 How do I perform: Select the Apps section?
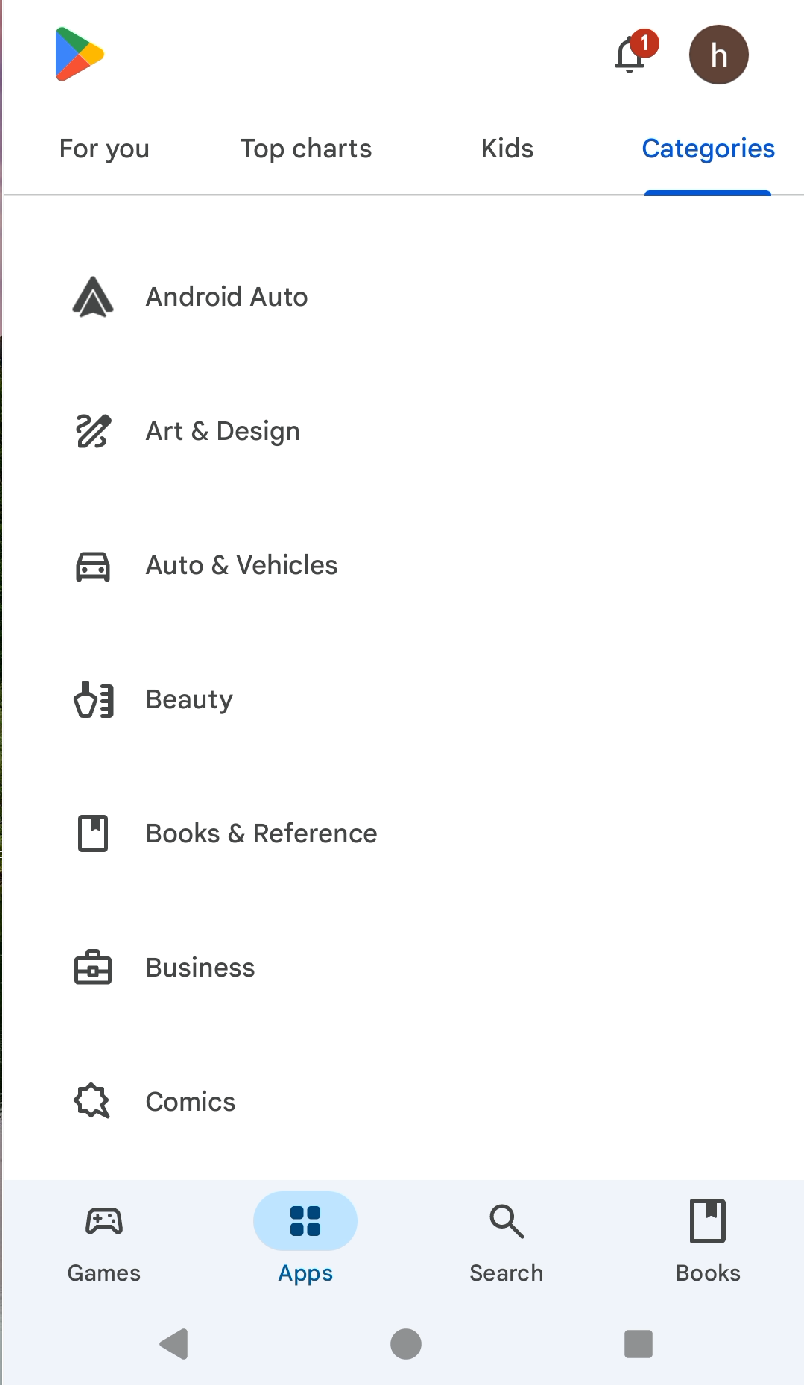click(x=305, y=1242)
